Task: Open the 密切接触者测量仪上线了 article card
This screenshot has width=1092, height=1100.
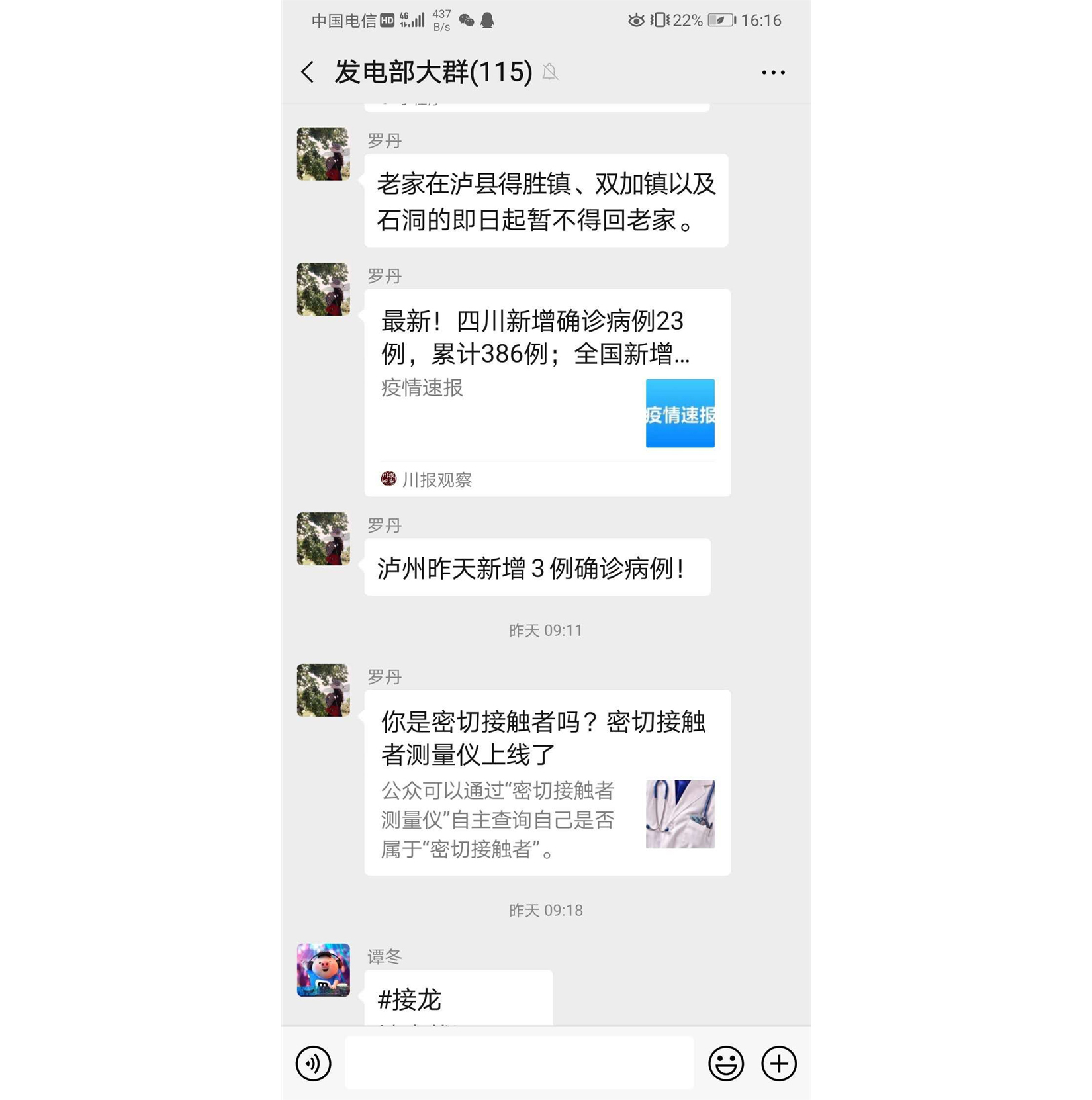Action: click(547, 782)
